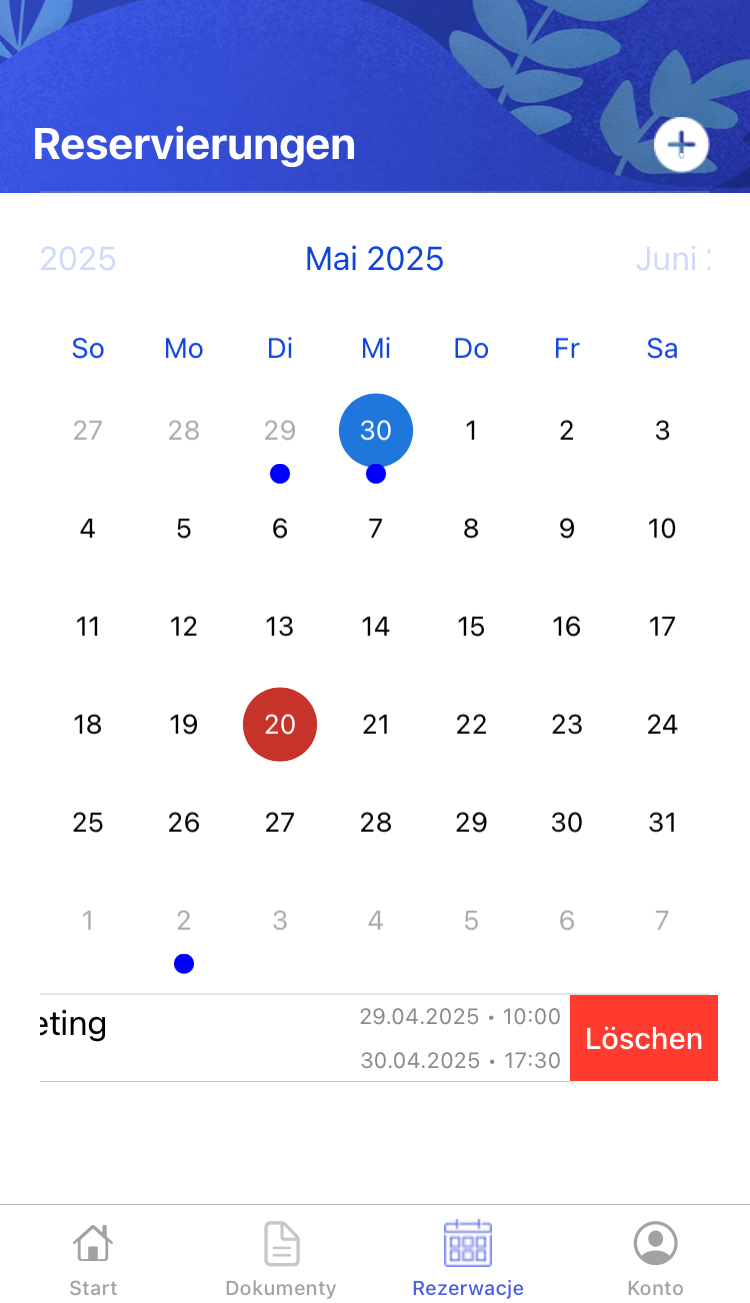The width and height of the screenshot is (750, 1303).
Task: Switch to the Start tab
Action: pyautogui.click(x=93, y=1260)
